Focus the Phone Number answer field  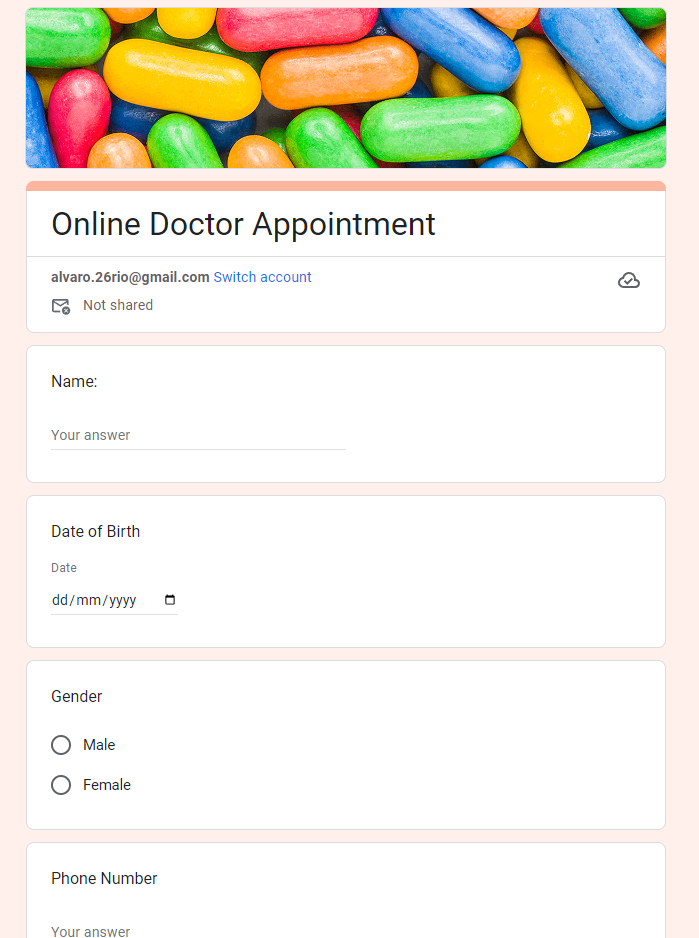pos(198,930)
